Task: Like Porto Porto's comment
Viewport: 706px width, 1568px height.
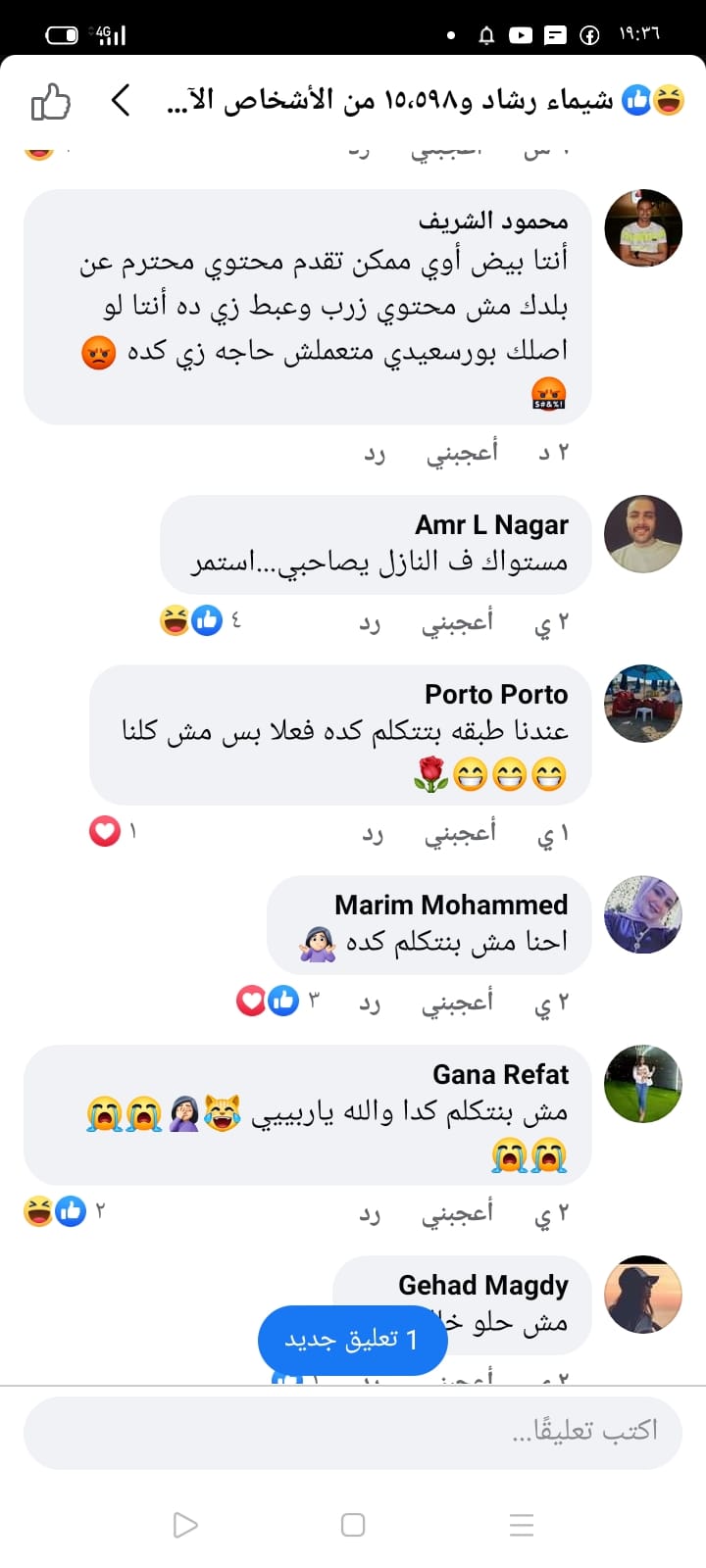Action: (x=460, y=833)
